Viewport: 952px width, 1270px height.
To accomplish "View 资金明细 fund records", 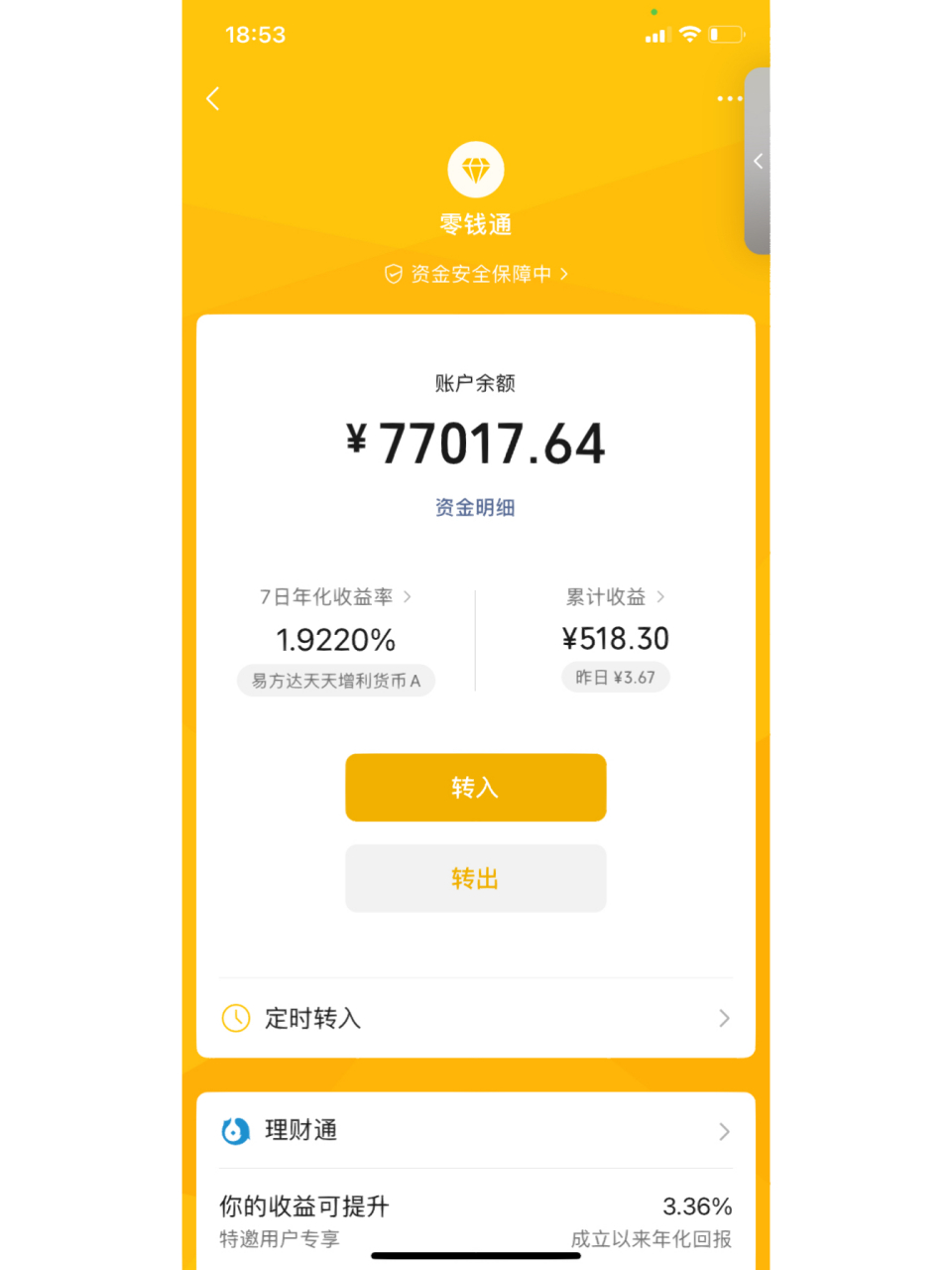I will coord(475,507).
